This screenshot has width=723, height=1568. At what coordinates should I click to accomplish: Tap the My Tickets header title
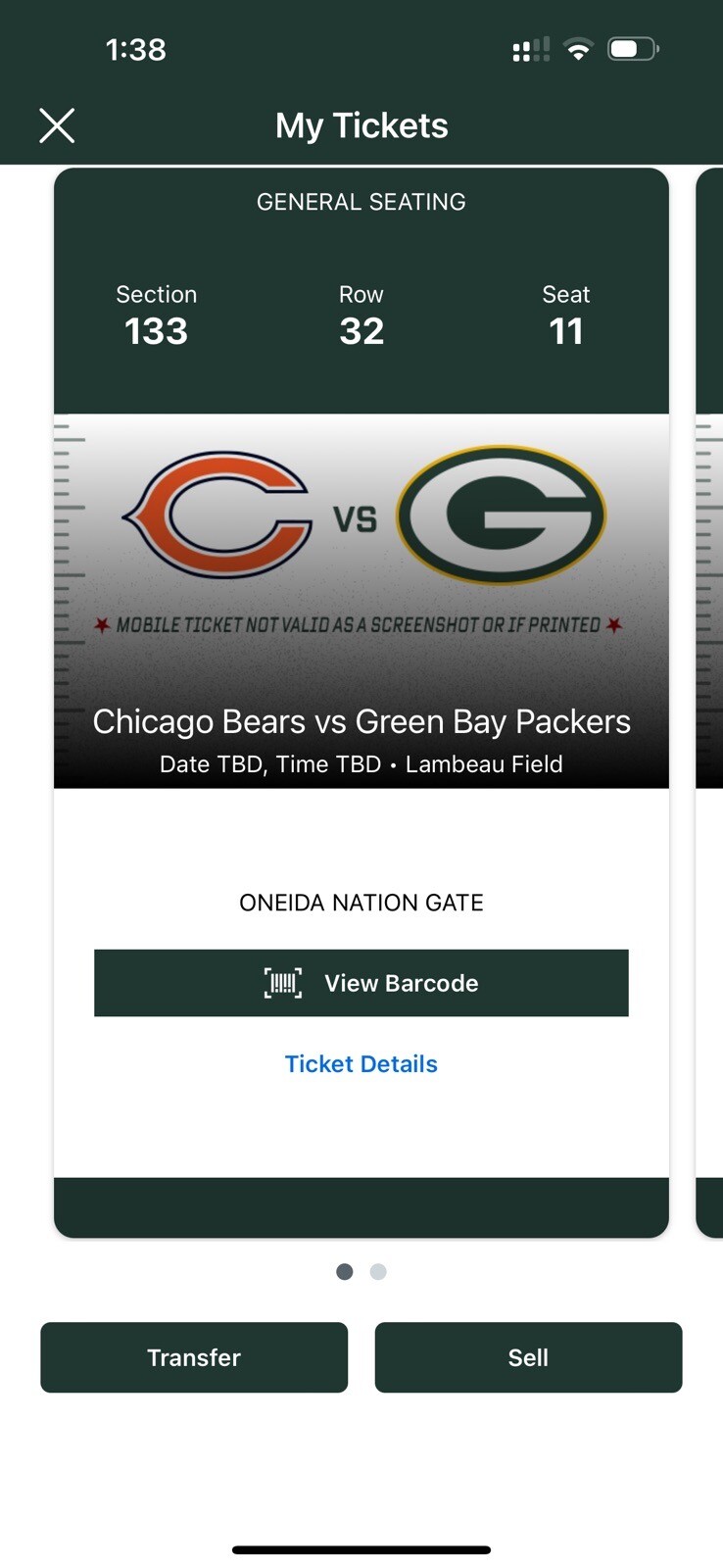tap(361, 124)
